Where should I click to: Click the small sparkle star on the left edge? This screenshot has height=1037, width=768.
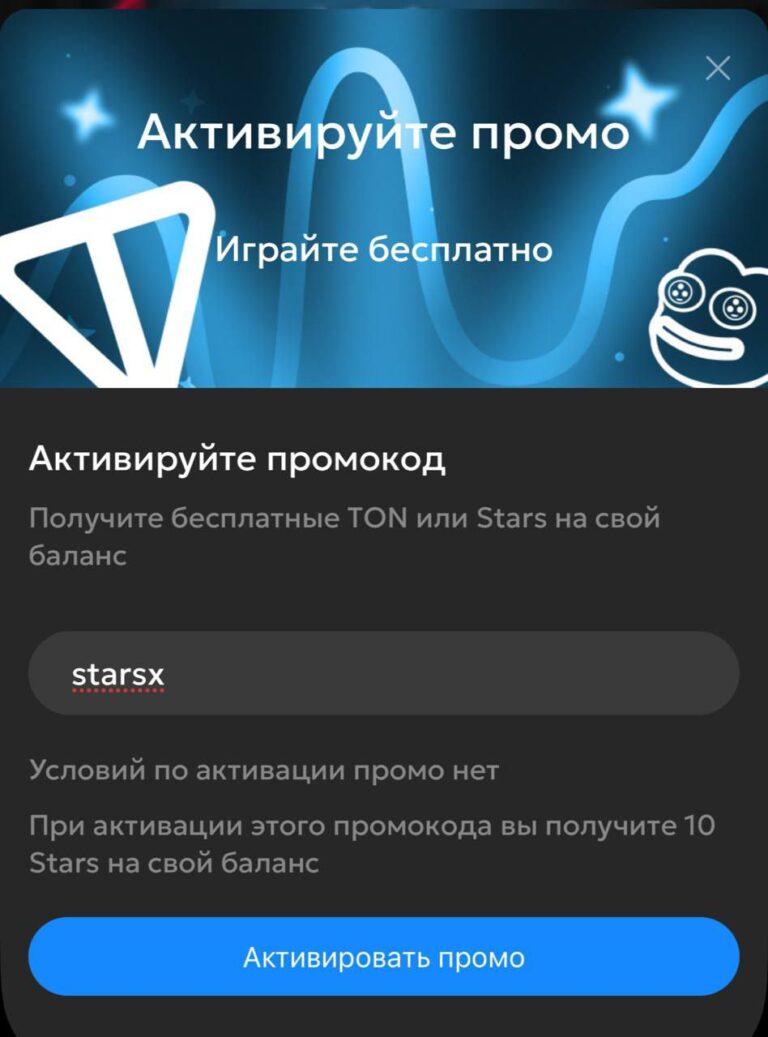[88, 115]
